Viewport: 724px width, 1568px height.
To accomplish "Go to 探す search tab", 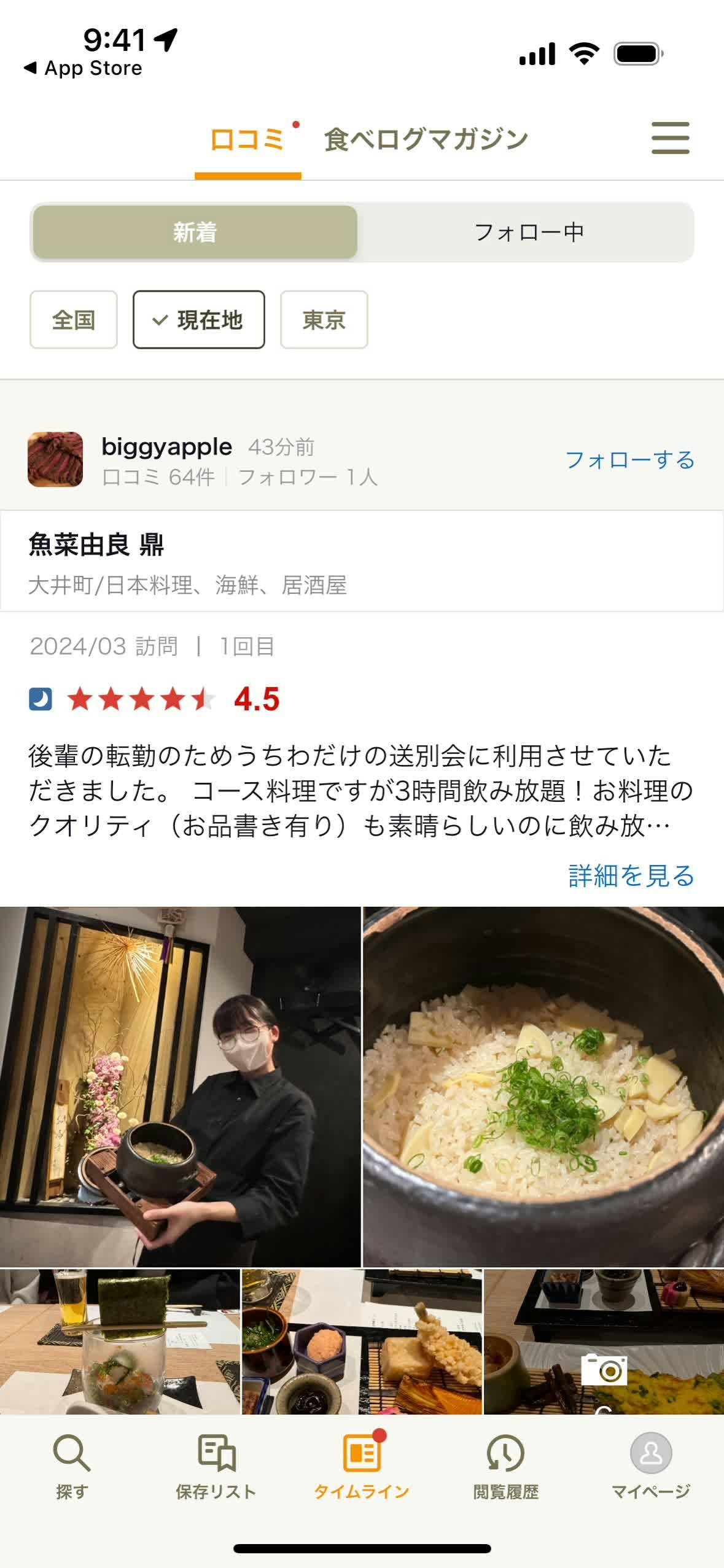I will click(x=72, y=1465).
